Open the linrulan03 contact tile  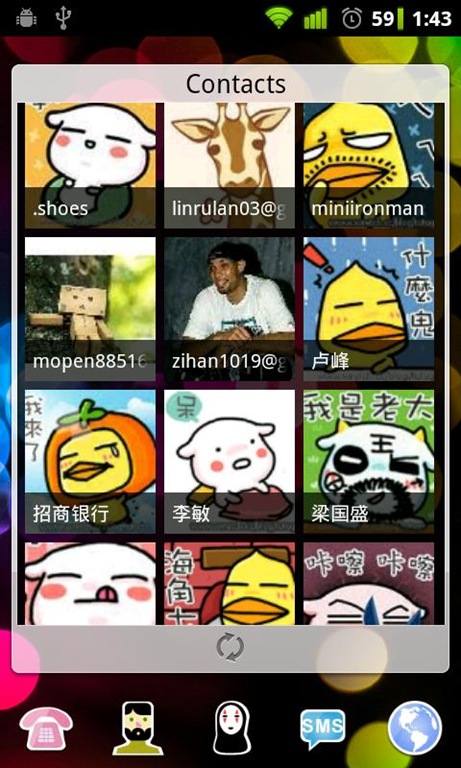[x=229, y=165]
